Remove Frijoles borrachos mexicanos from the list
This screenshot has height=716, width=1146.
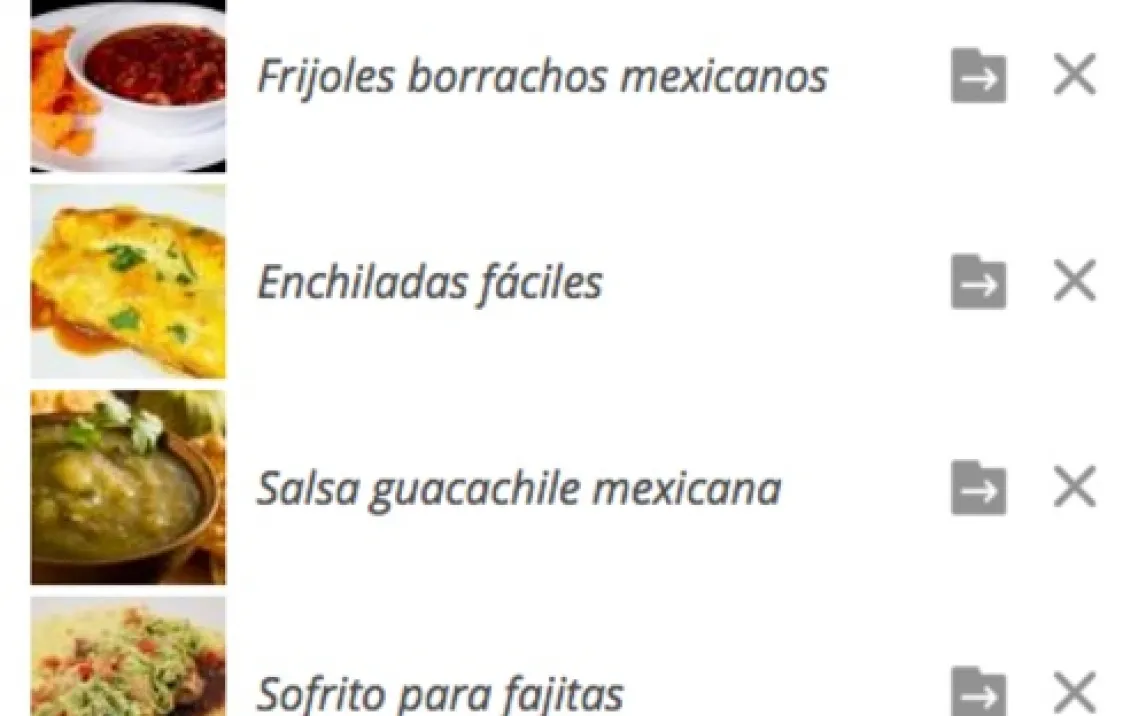[1075, 76]
